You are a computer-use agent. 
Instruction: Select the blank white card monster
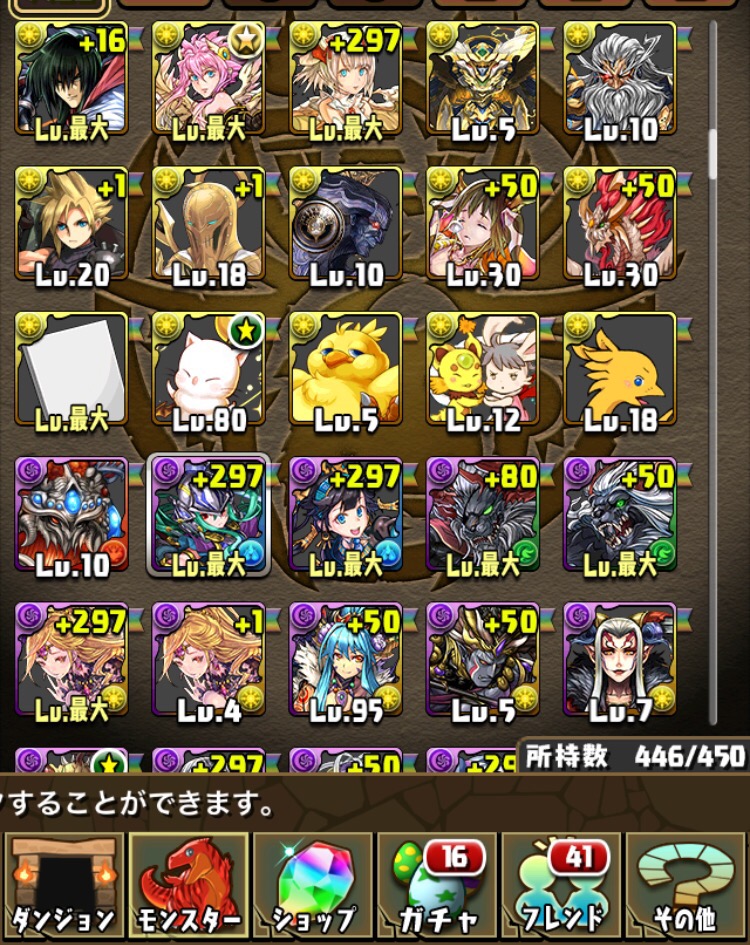[72, 370]
